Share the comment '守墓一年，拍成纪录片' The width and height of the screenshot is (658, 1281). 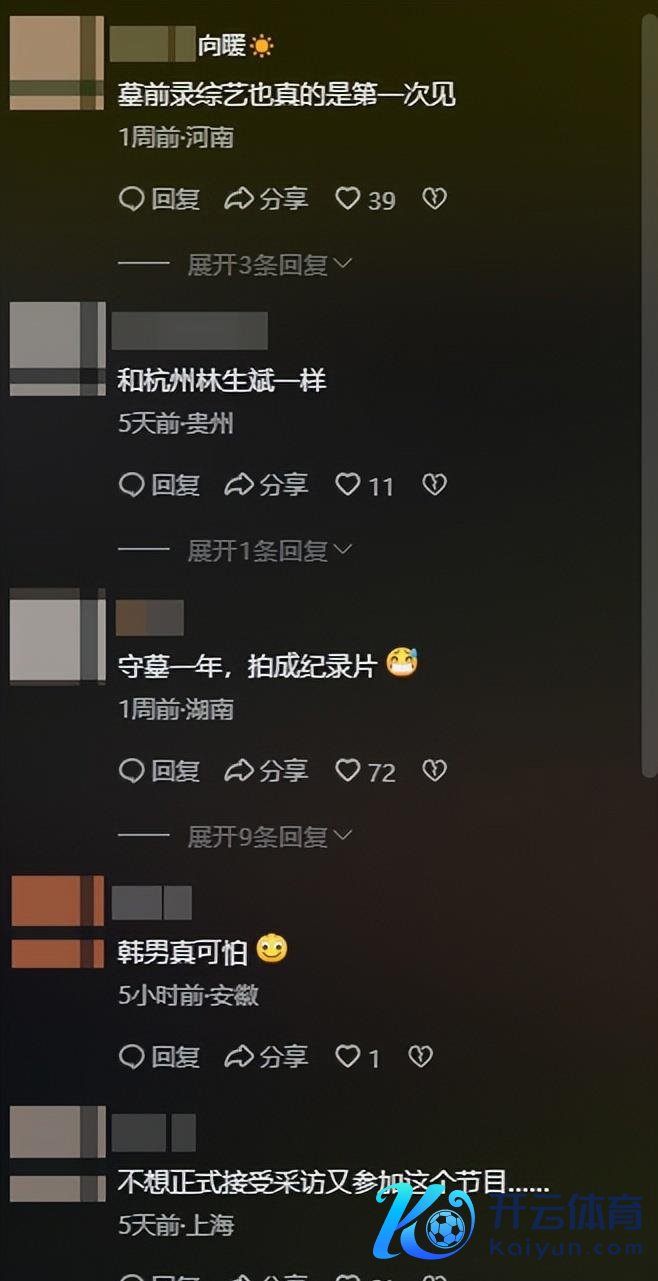click(x=266, y=771)
